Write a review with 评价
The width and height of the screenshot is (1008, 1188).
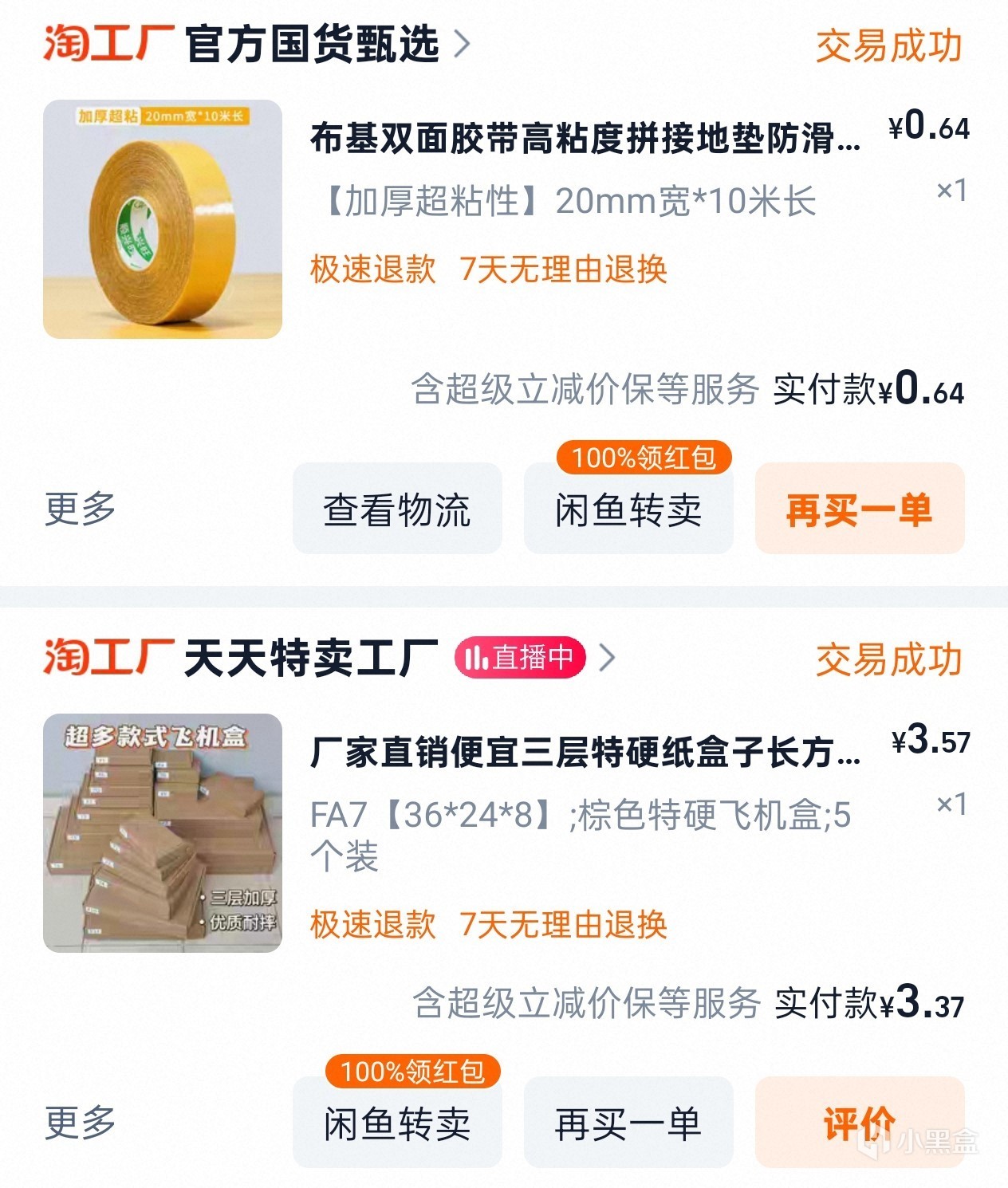click(860, 1123)
